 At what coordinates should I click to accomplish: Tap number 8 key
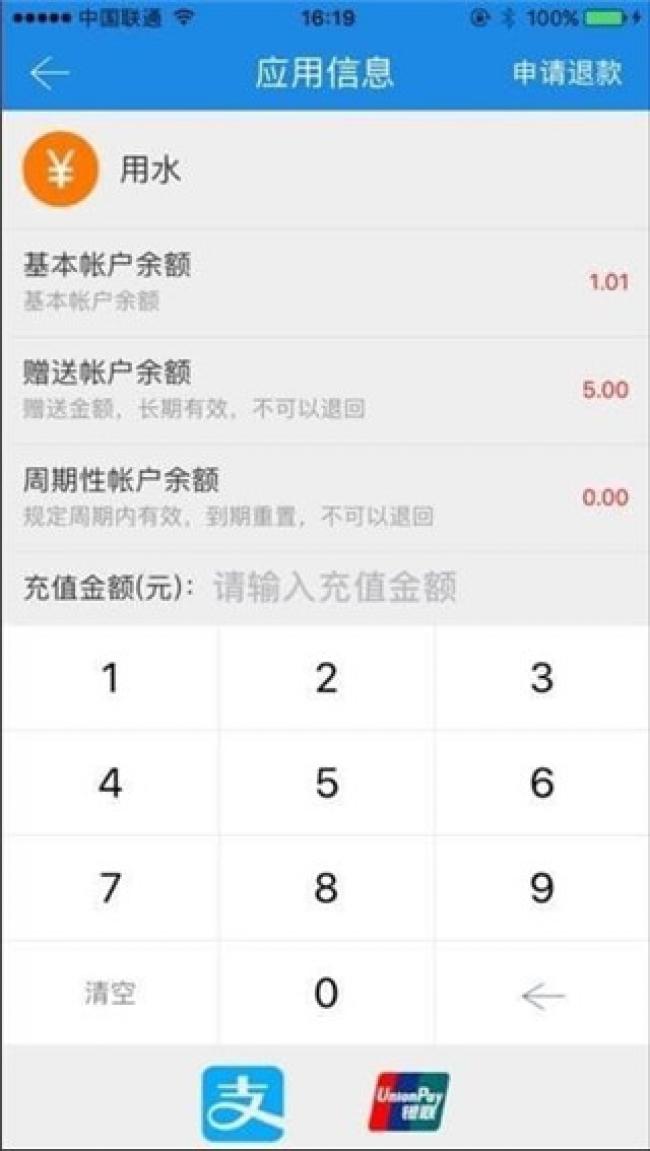[326, 888]
